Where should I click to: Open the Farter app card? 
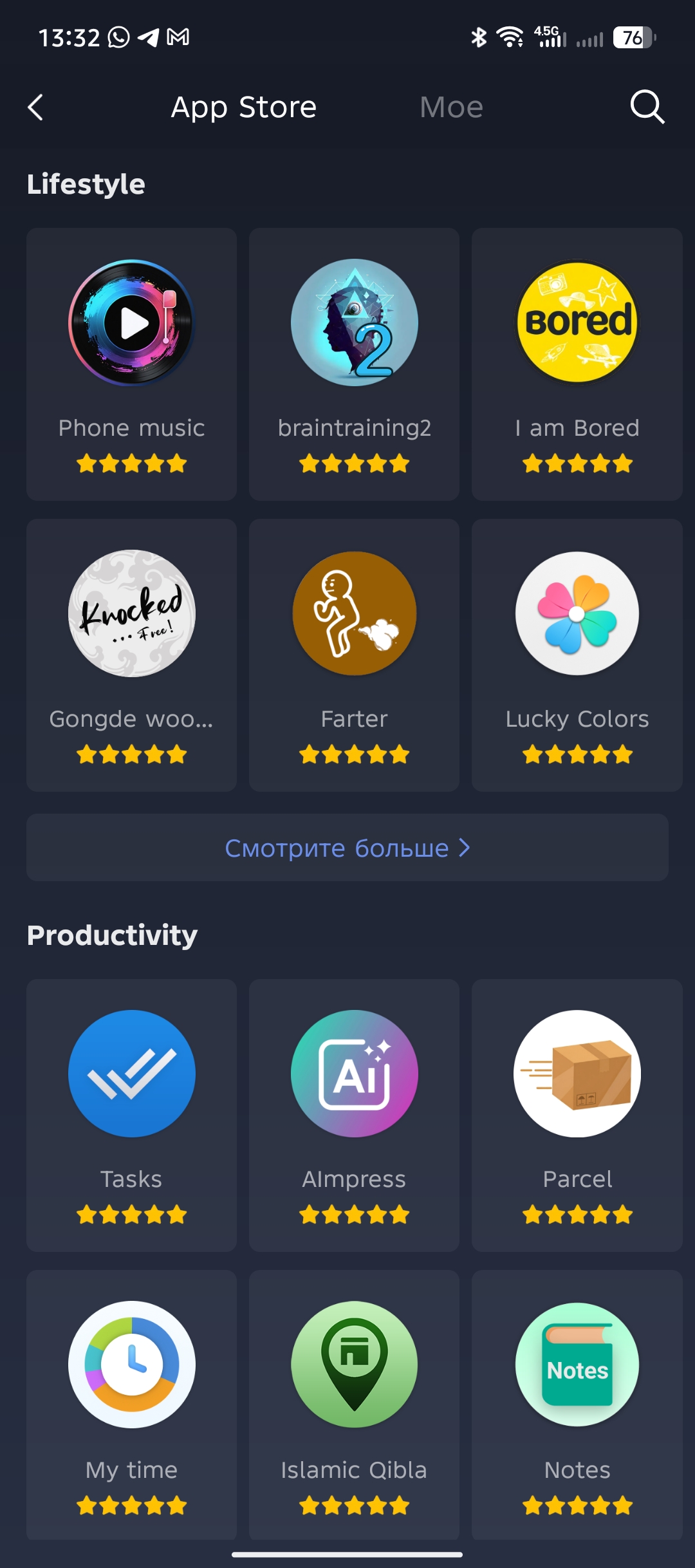pos(354,655)
